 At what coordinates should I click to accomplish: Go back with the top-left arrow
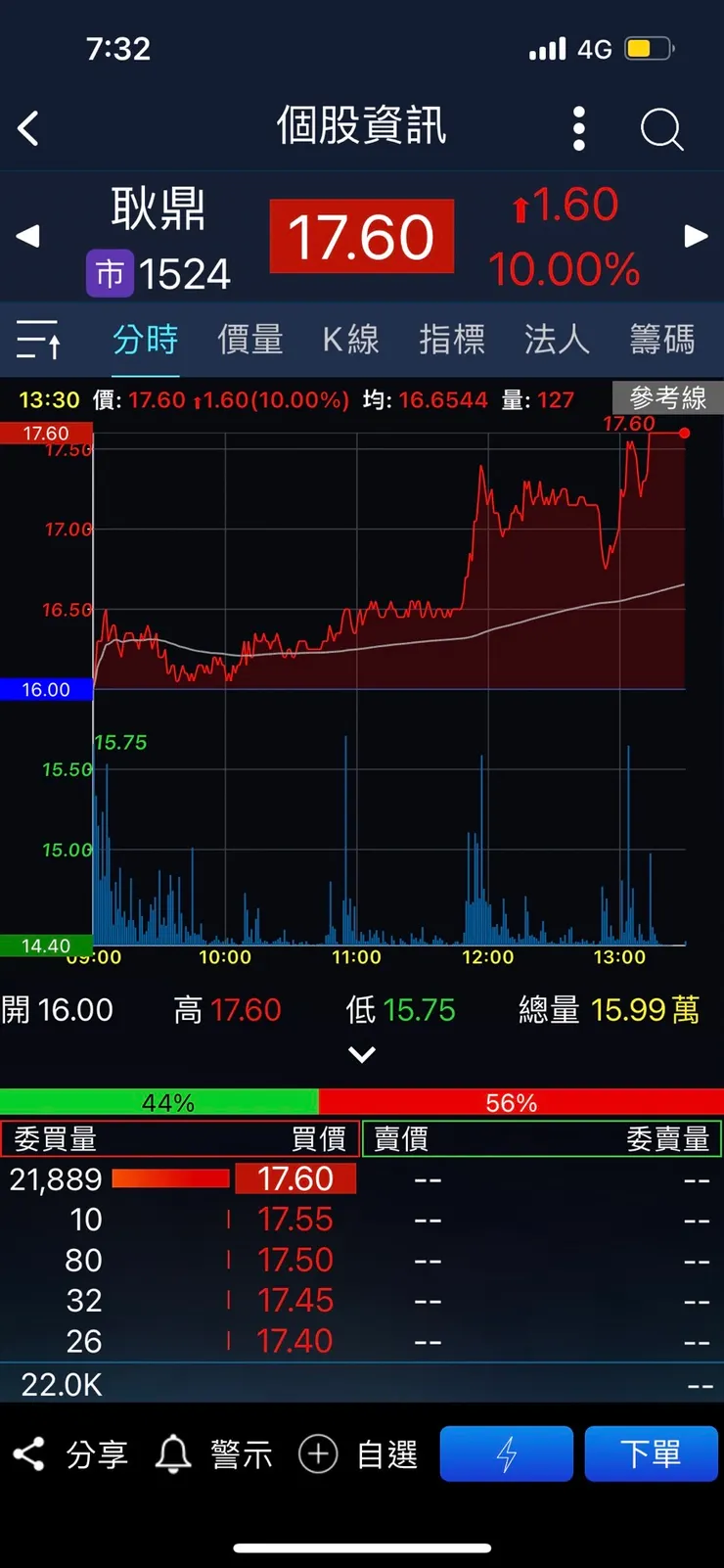pos(27,128)
